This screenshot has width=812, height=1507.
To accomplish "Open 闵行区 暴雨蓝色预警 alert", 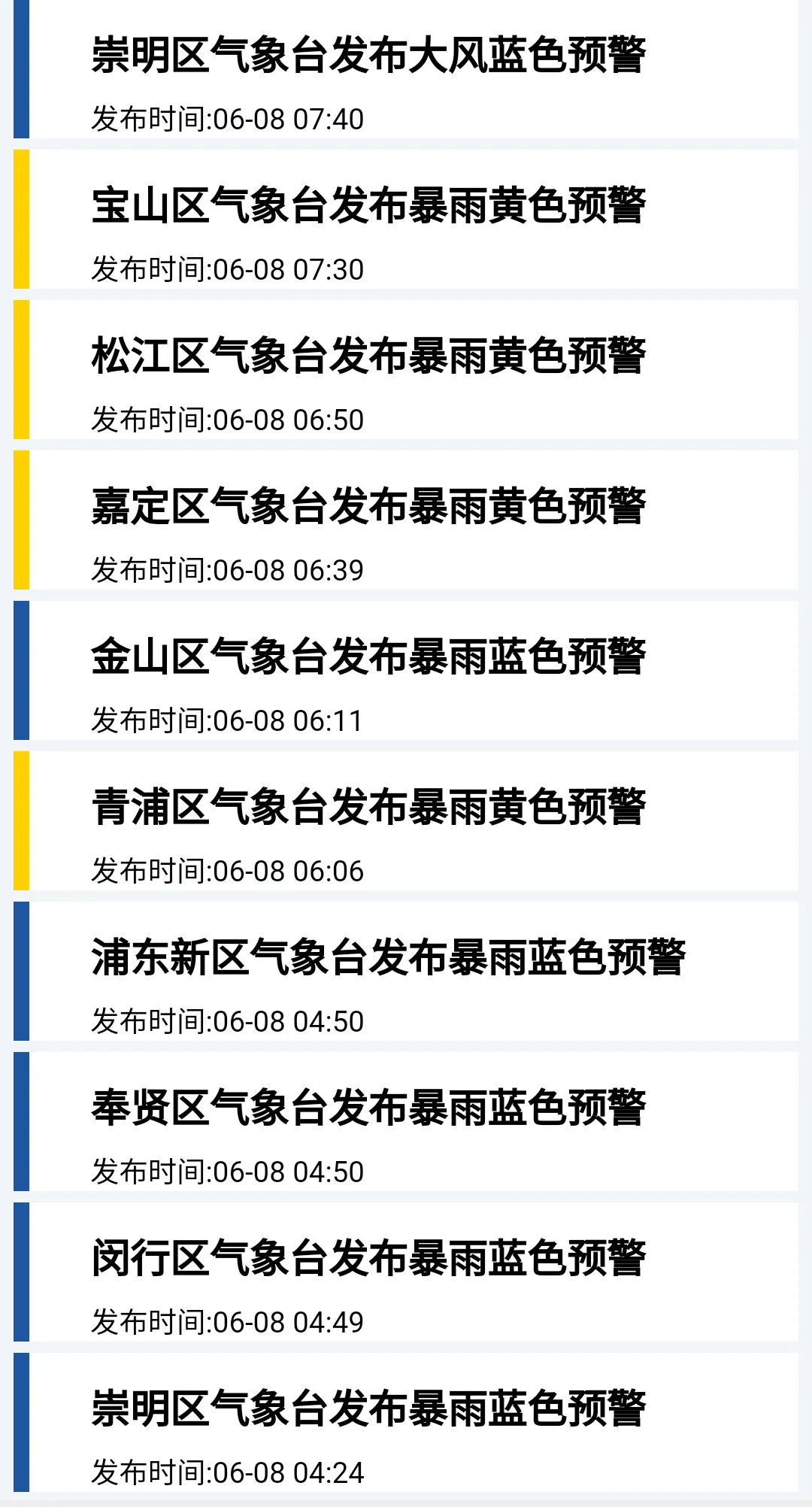I will pos(406,1272).
